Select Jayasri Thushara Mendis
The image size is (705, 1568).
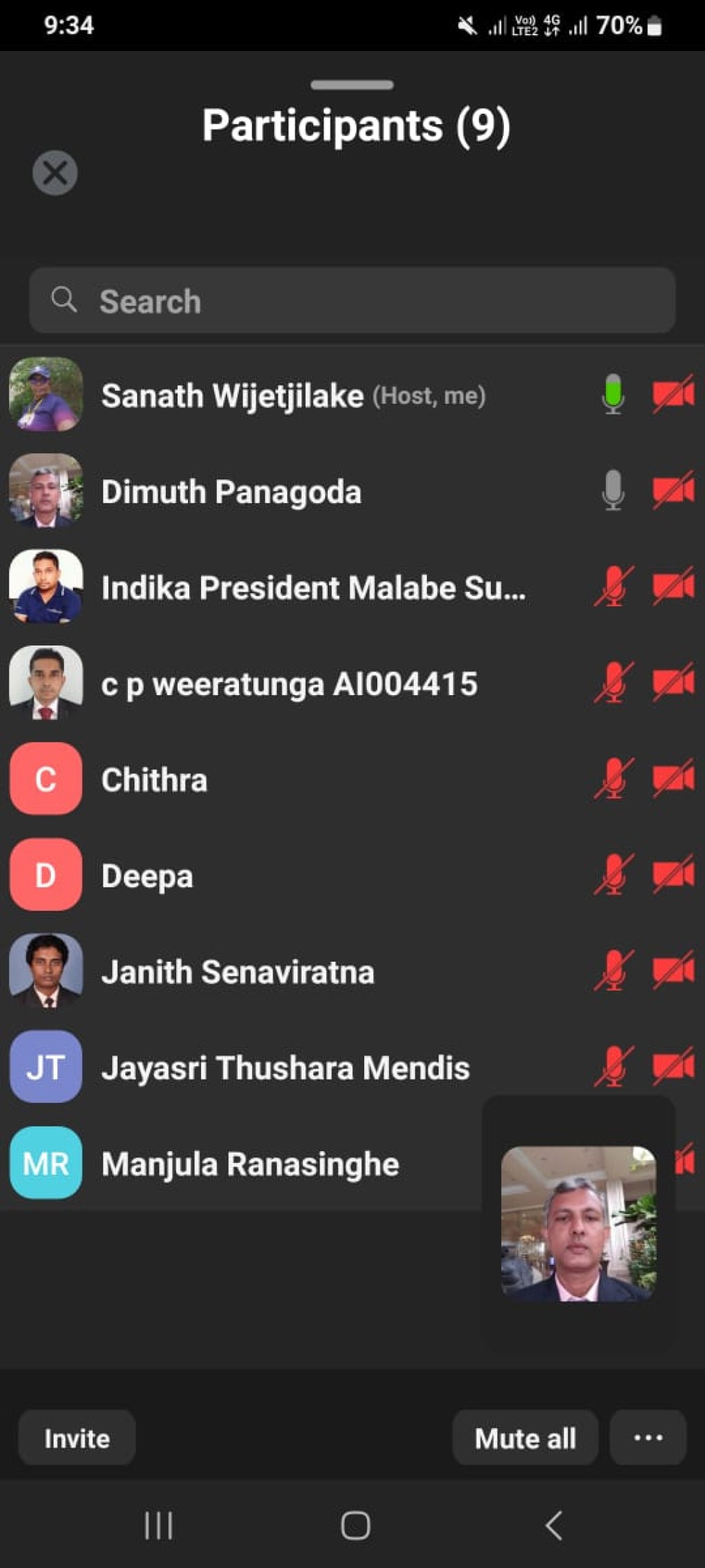352,1067
